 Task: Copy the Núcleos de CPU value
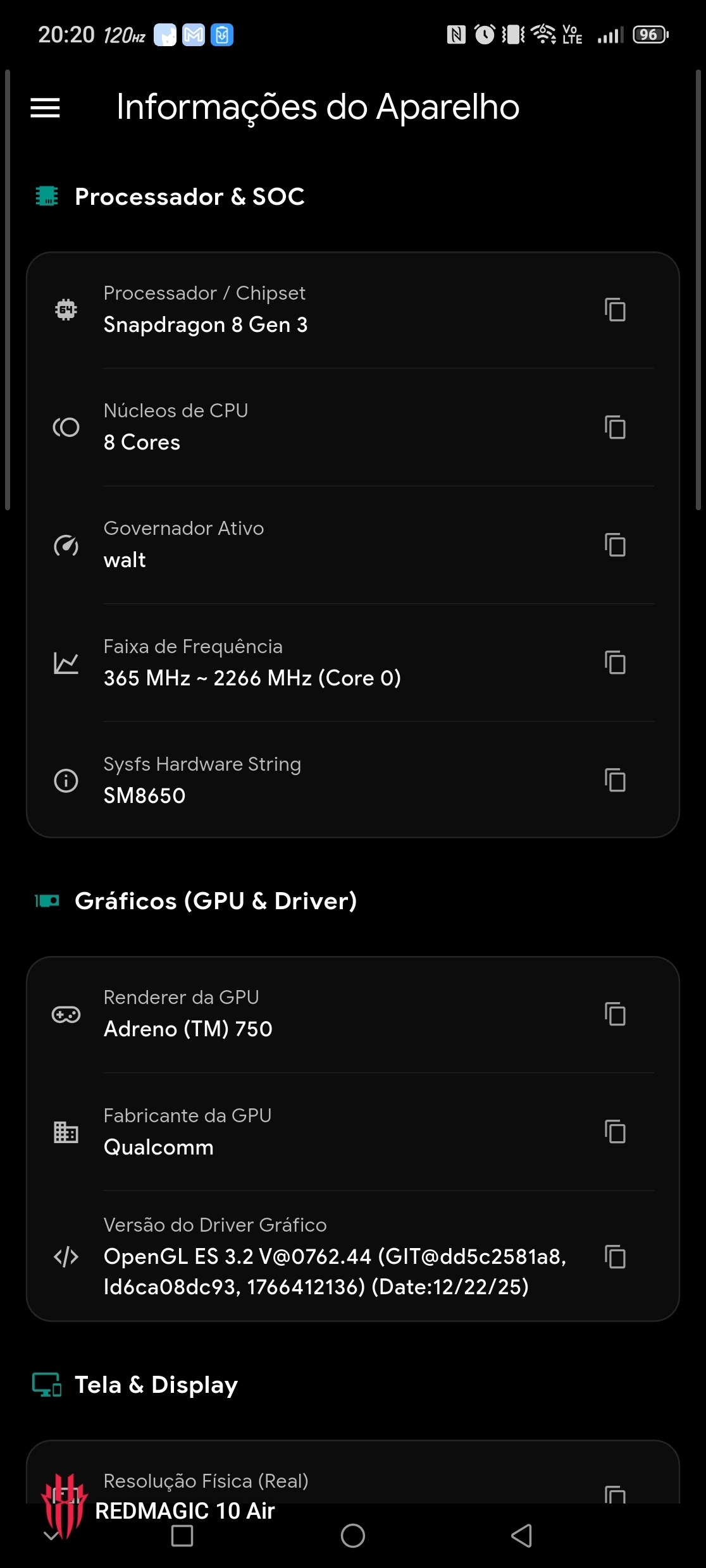click(615, 427)
